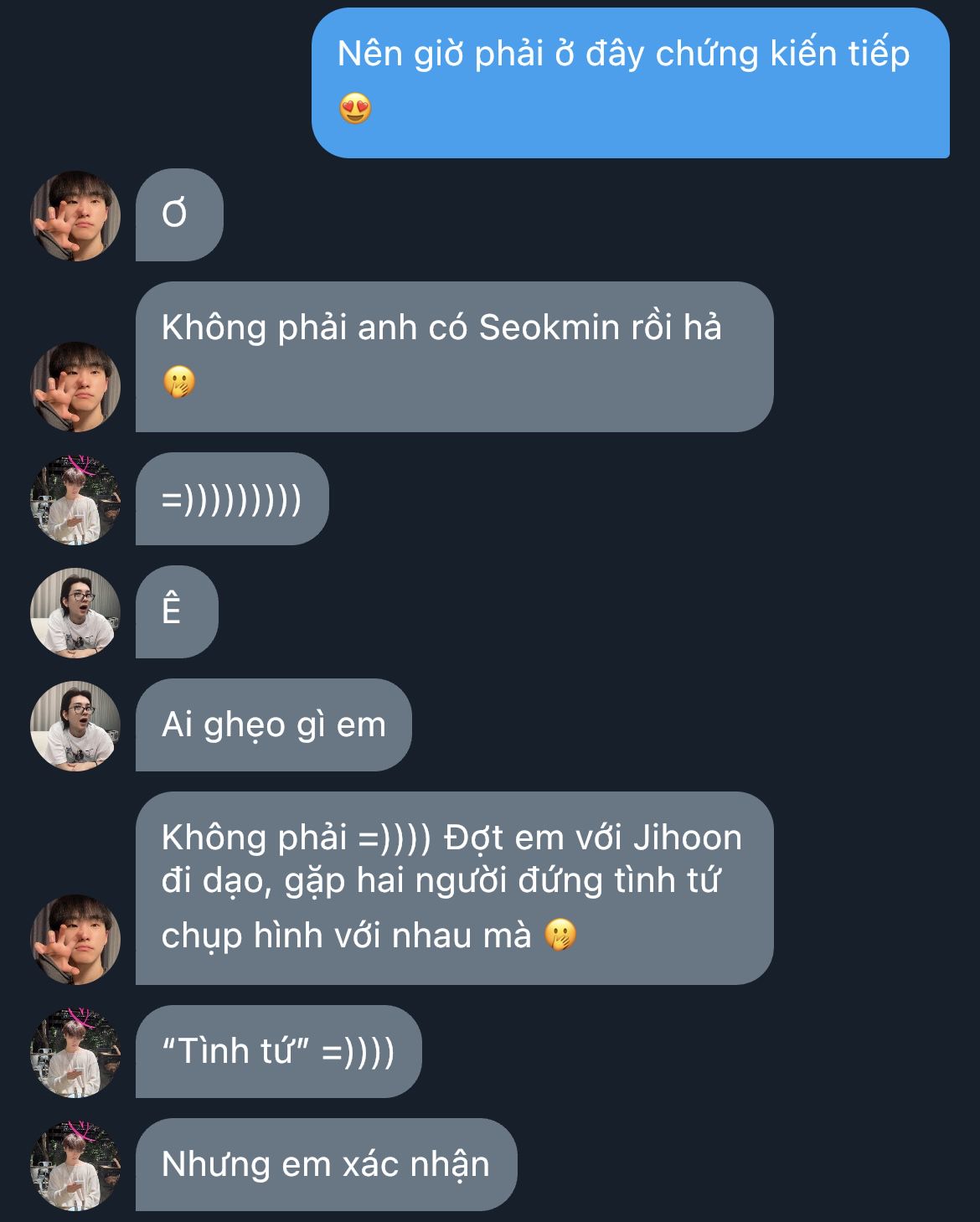This screenshot has width=980, height=1222.
Task: Open avatar beside 'Ai ghẹo gì em'
Action: click(x=75, y=725)
